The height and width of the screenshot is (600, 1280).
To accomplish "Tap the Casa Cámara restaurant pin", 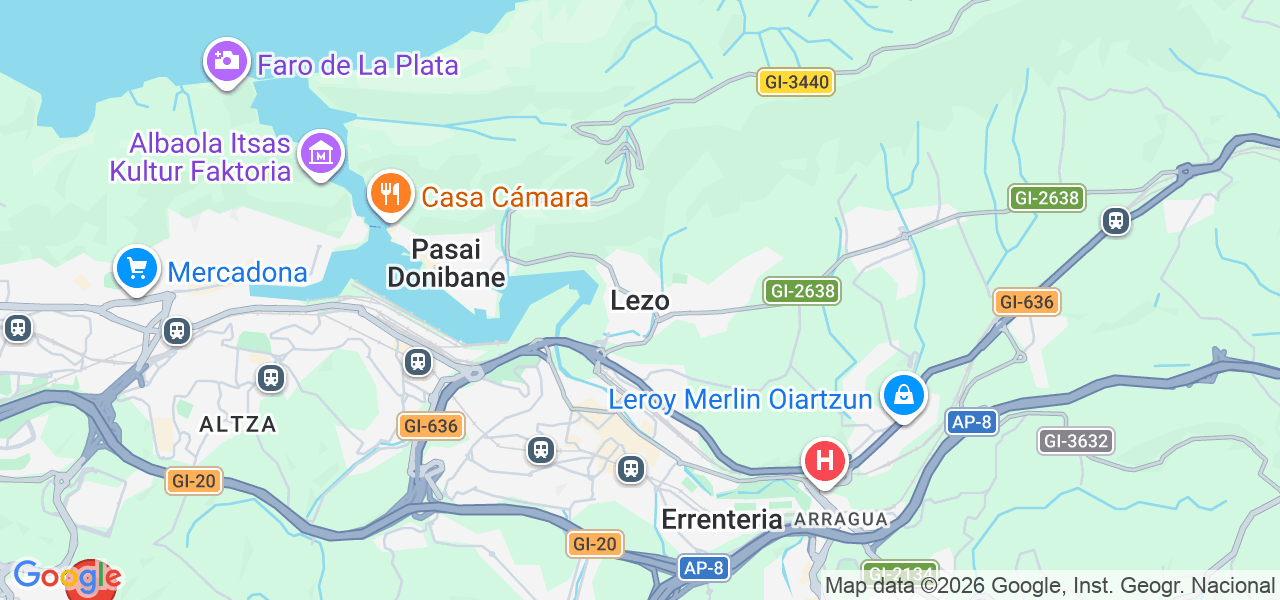I will (x=391, y=191).
